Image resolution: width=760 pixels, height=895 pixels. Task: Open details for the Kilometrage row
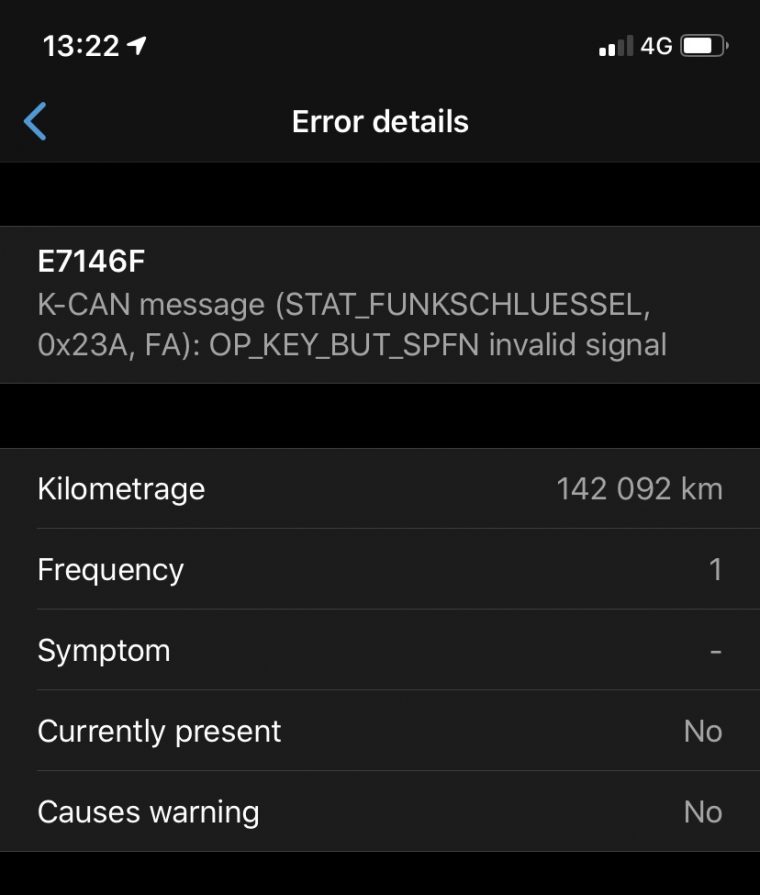tap(380, 488)
